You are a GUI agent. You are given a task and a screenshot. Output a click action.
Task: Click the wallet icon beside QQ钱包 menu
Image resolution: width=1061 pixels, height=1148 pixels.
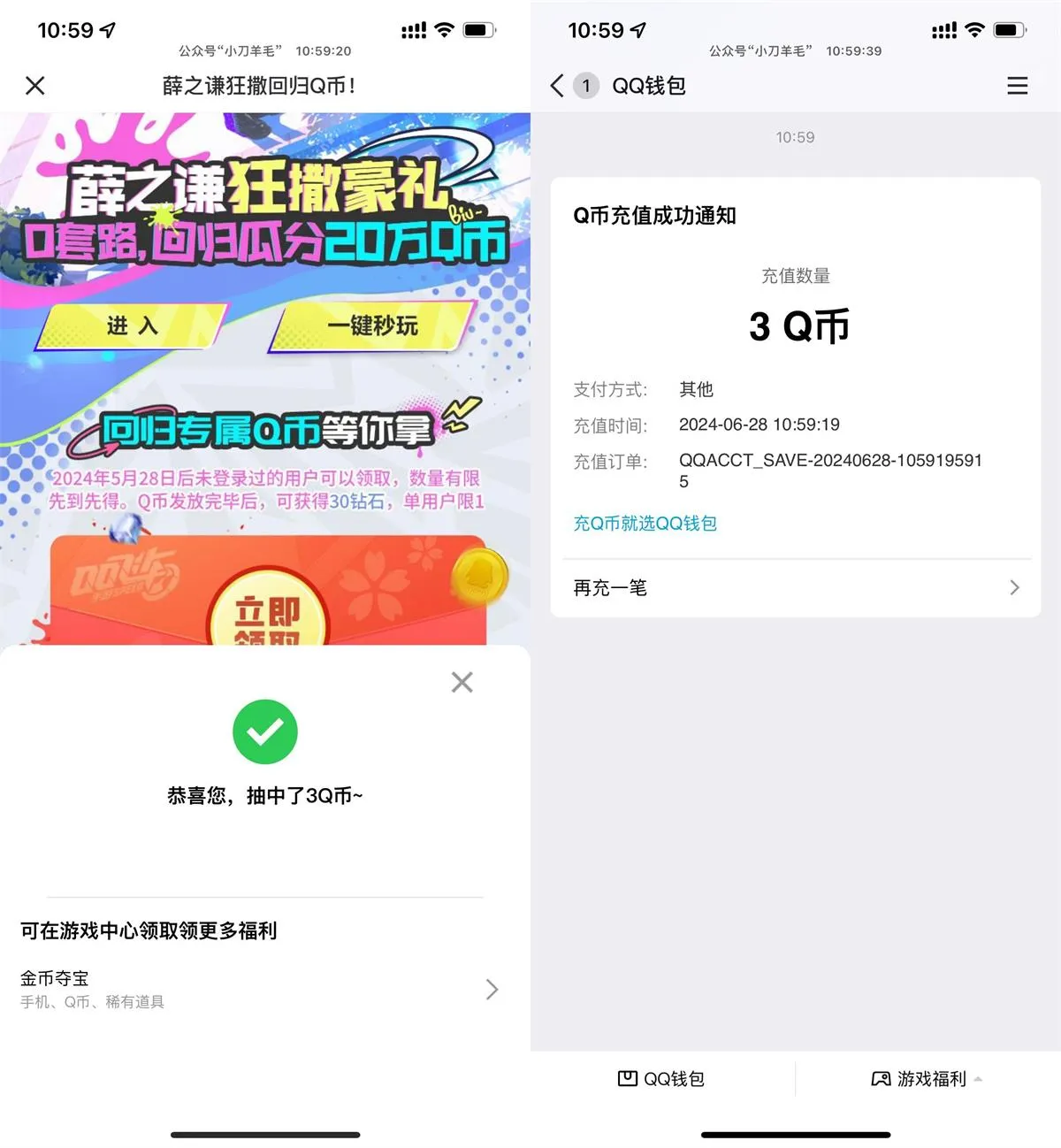(627, 1078)
